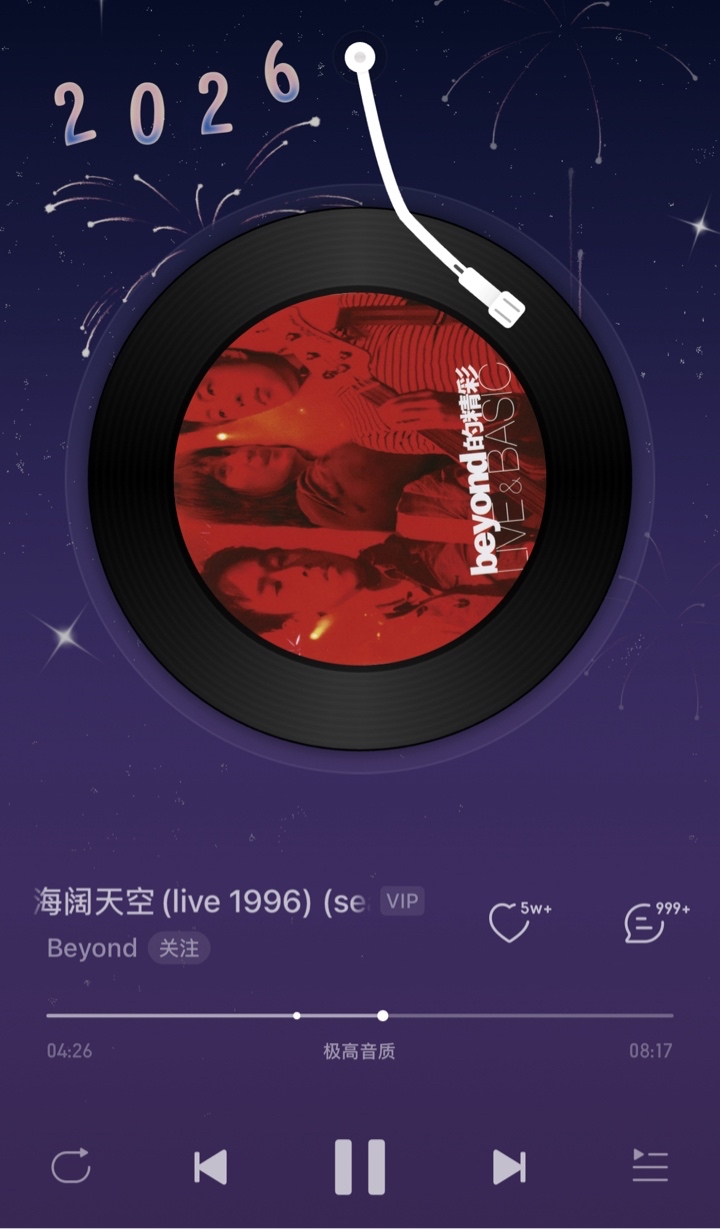Like this song with the heart icon
The height and width of the screenshot is (1229, 720).
point(509,923)
